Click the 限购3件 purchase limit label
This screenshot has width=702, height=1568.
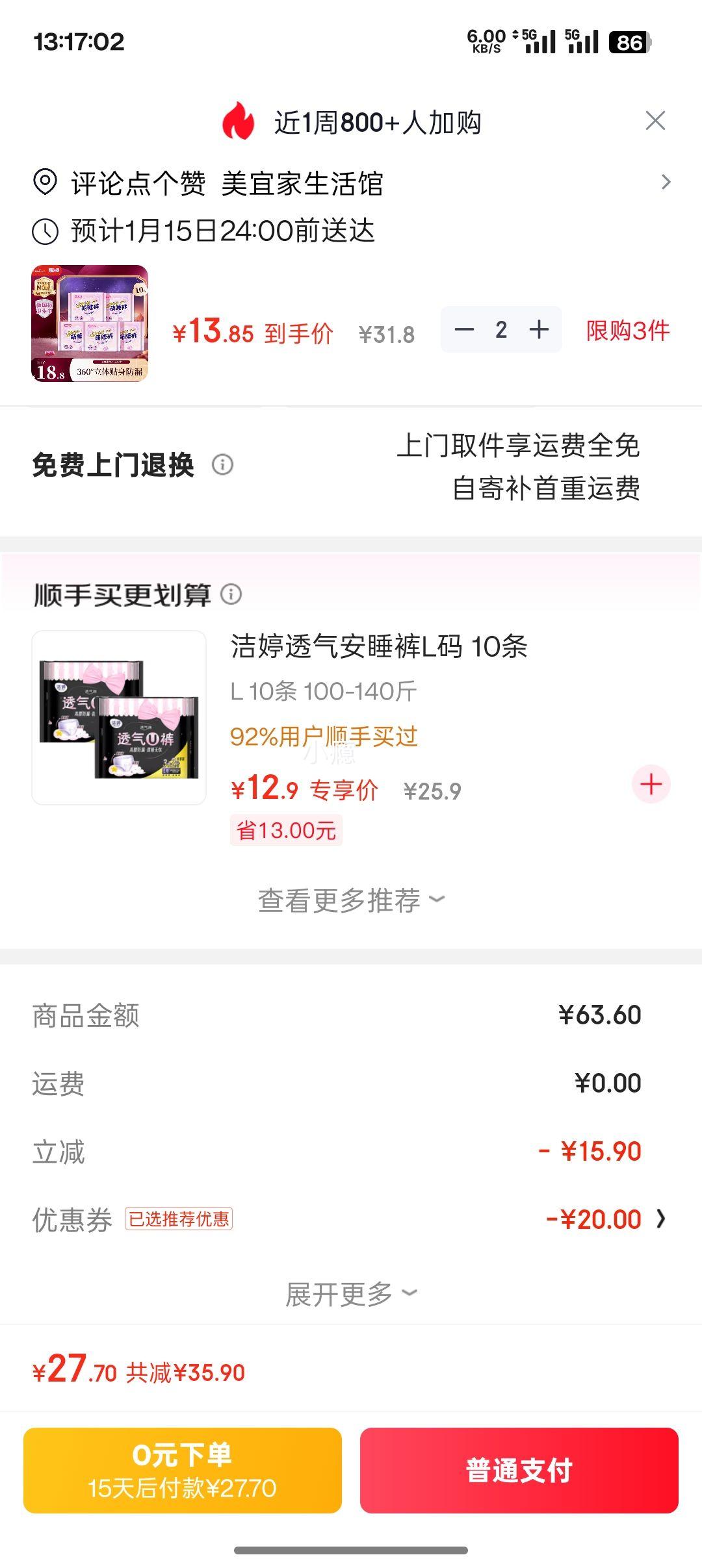pyautogui.click(x=626, y=330)
